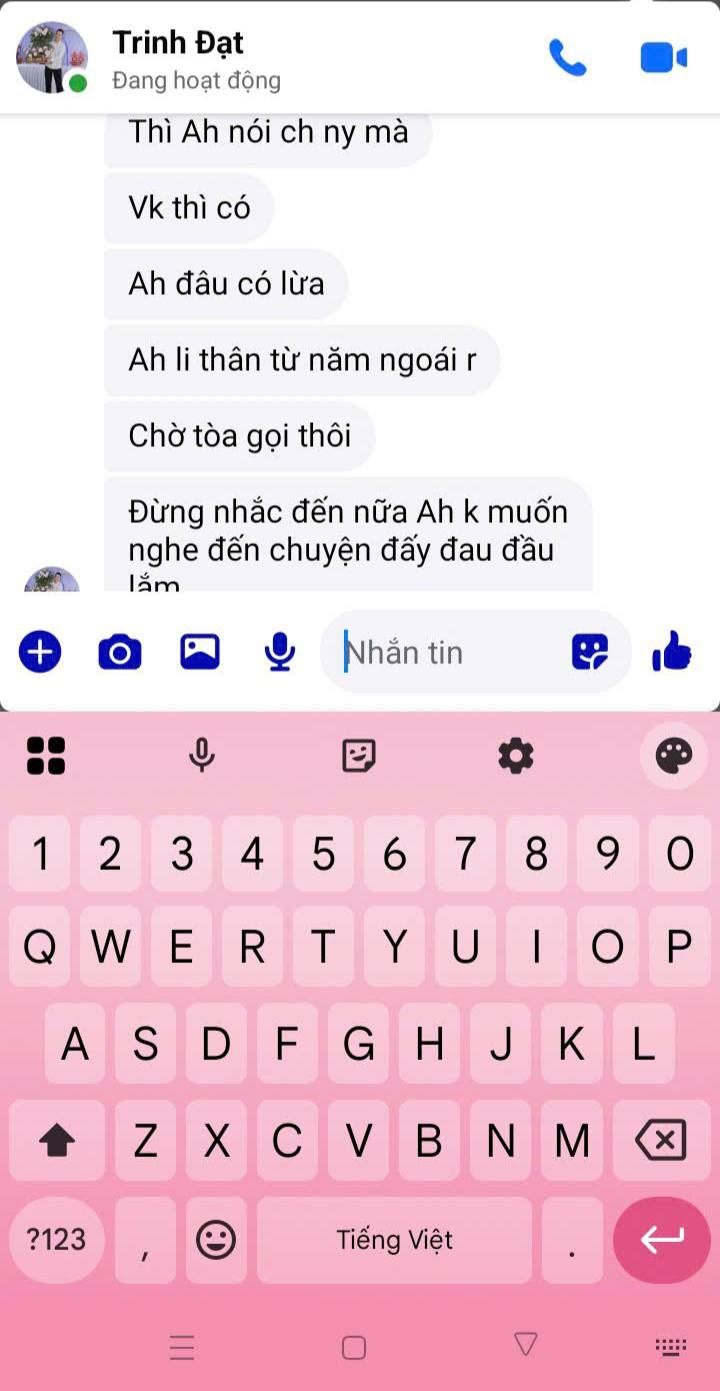Open keyboard settings gear

click(x=516, y=756)
